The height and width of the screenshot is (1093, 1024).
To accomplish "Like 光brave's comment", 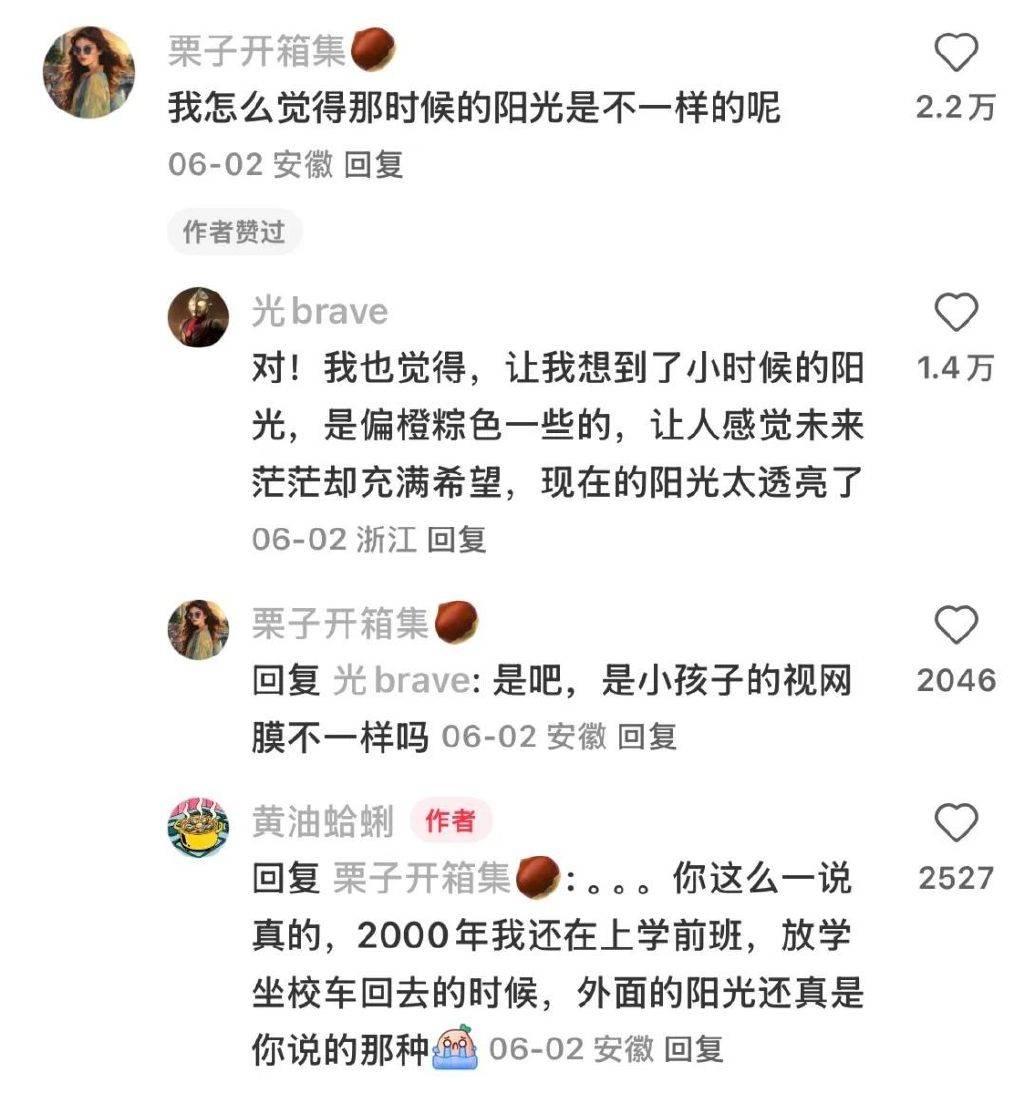I will pyautogui.click(x=956, y=314).
